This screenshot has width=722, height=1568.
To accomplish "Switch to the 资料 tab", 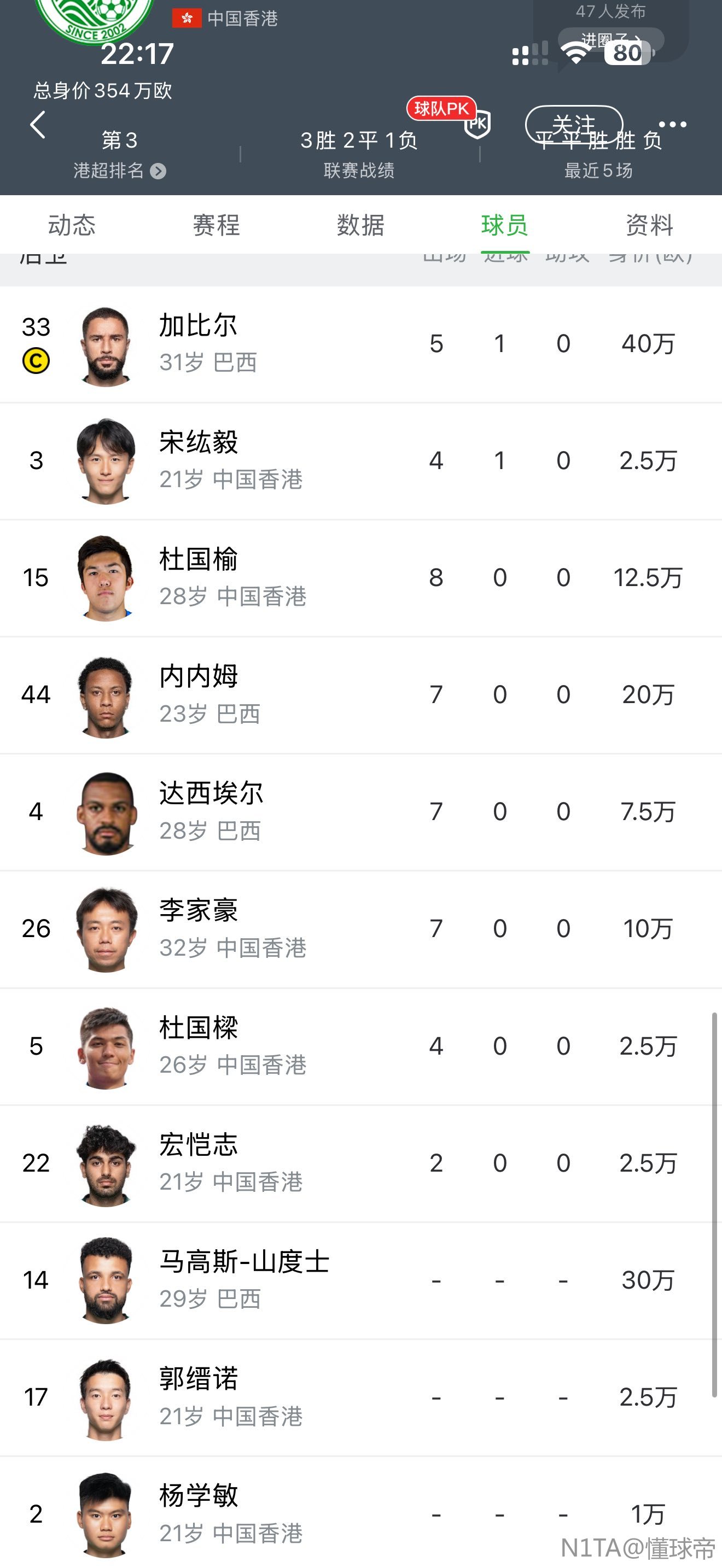I will pos(649,225).
